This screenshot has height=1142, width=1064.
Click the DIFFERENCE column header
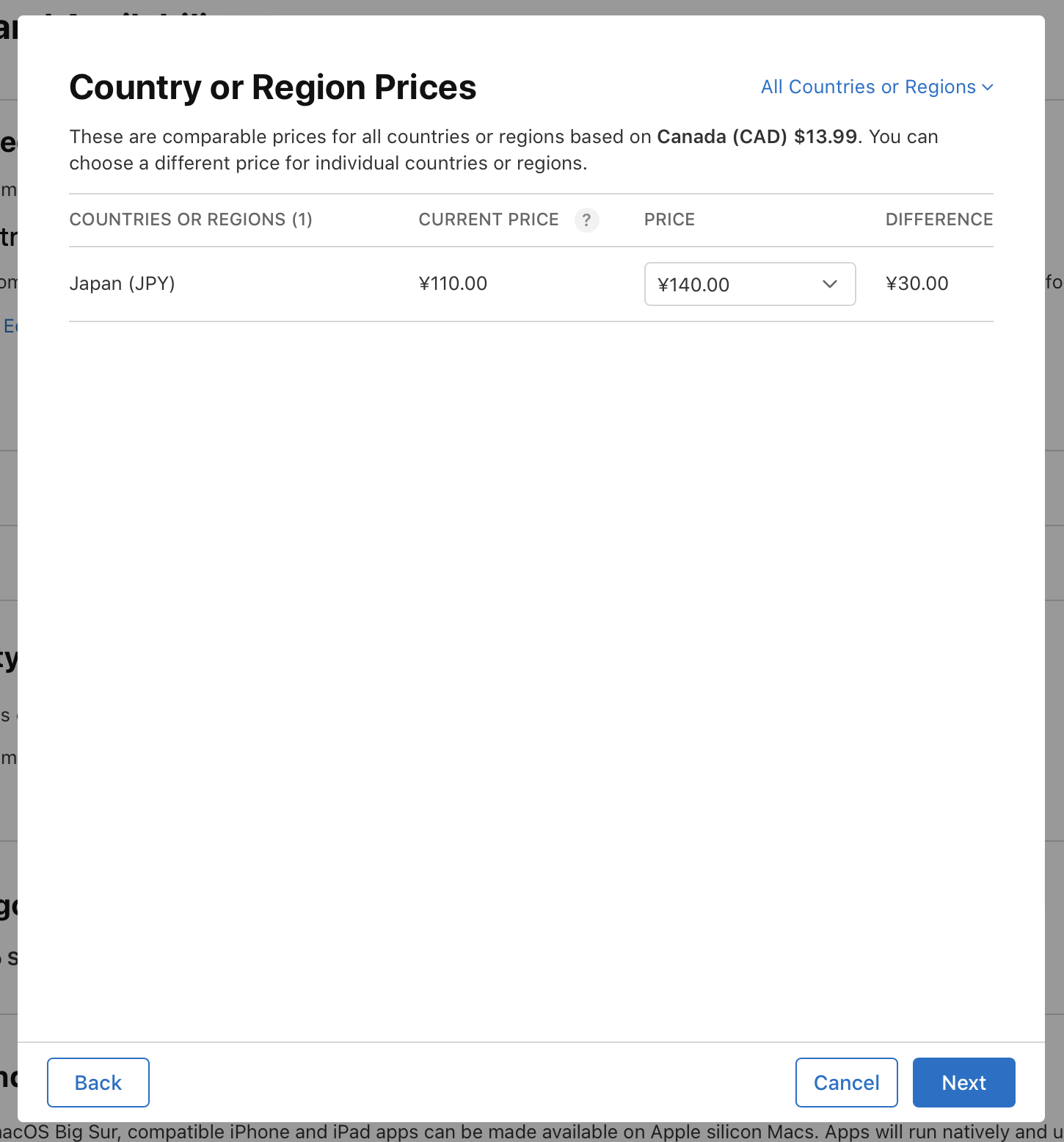939,219
